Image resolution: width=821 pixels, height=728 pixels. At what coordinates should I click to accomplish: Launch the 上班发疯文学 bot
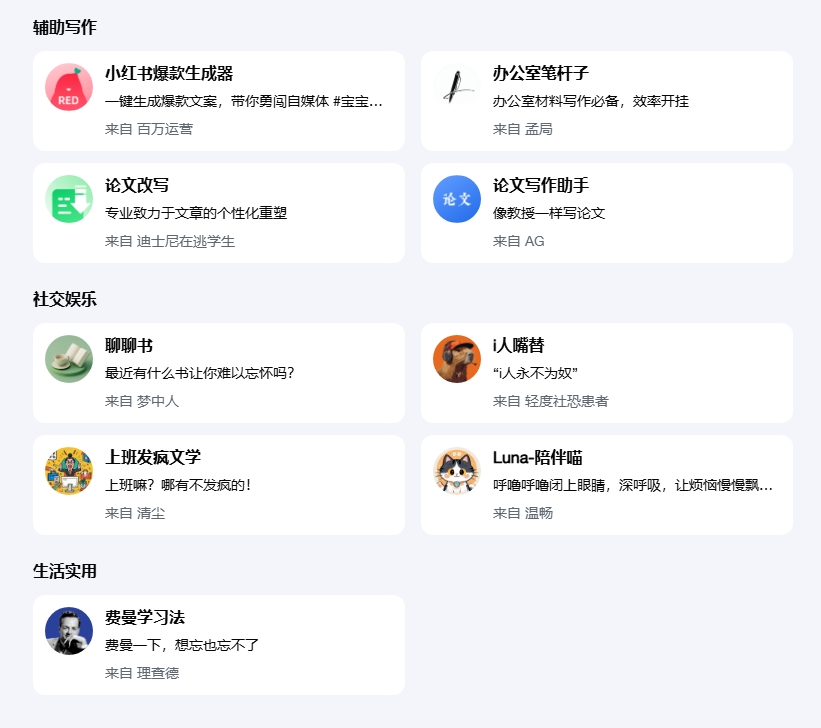click(218, 485)
